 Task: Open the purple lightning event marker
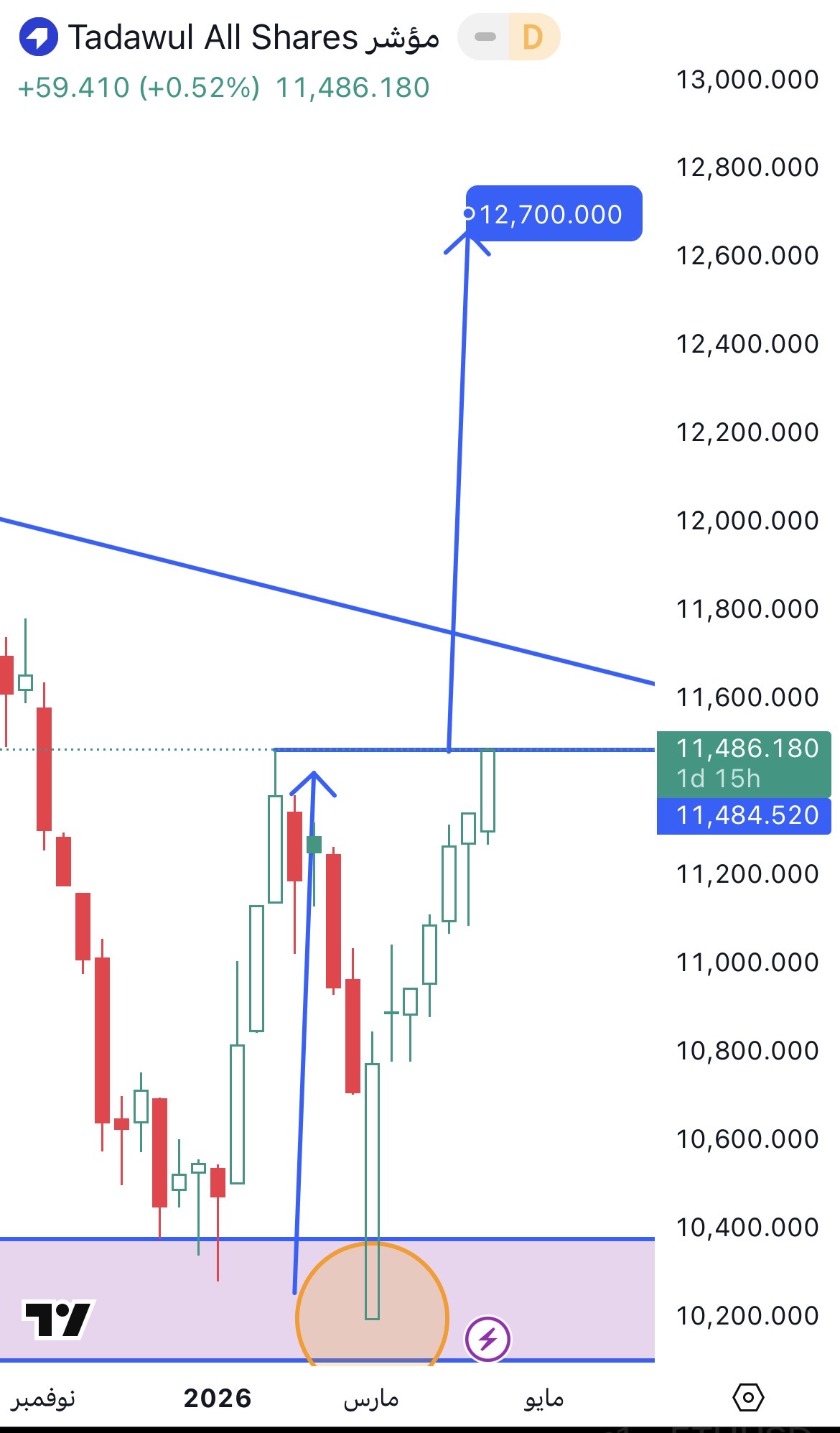click(x=487, y=1339)
